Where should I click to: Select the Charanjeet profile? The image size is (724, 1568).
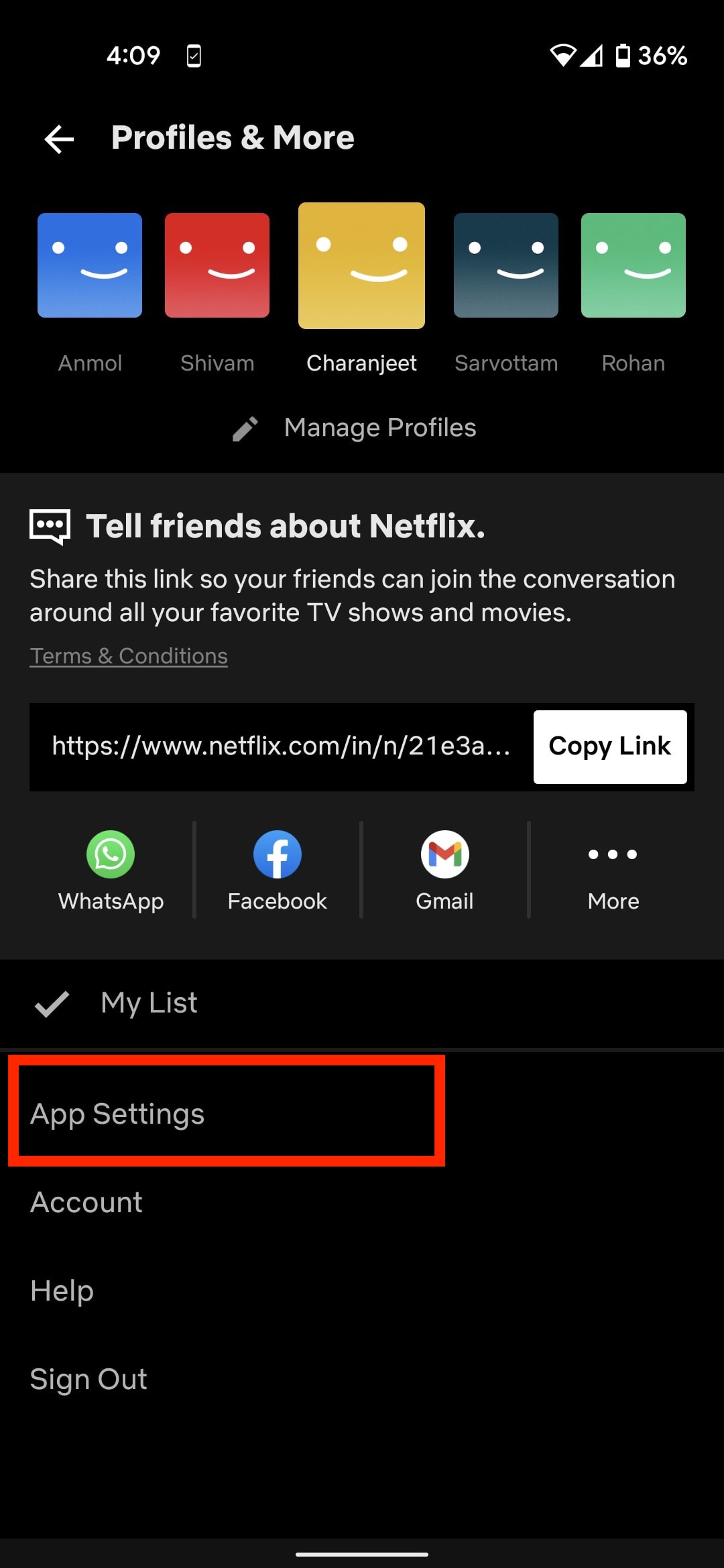361,265
